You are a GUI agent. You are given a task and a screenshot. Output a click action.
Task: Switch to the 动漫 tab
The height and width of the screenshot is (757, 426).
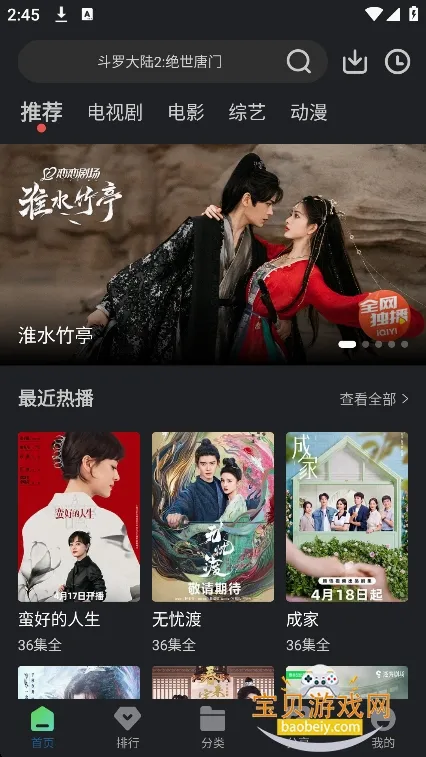pyautogui.click(x=309, y=112)
